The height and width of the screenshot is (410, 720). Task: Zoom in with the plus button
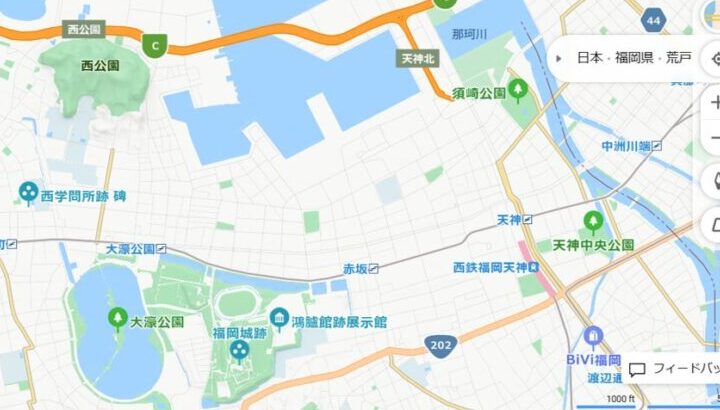click(714, 103)
